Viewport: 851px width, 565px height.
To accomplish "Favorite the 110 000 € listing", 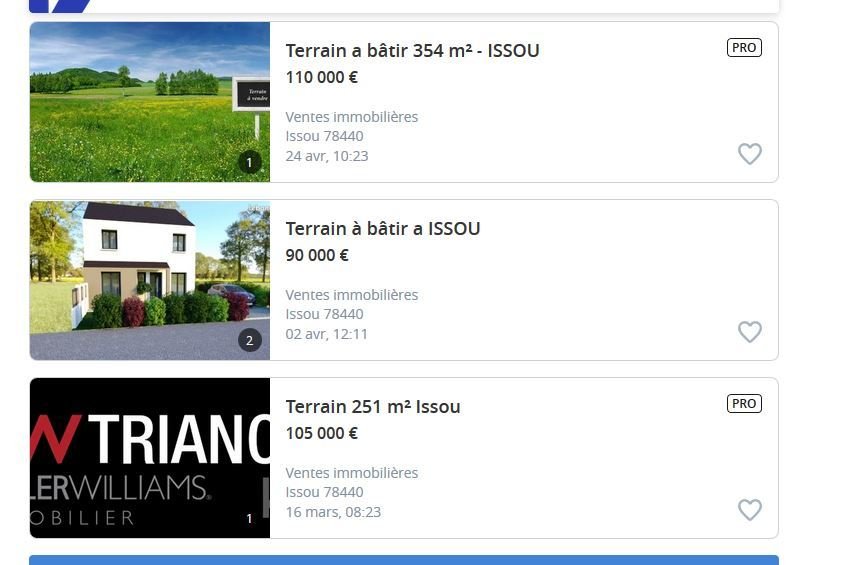I will (x=749, y=154).
